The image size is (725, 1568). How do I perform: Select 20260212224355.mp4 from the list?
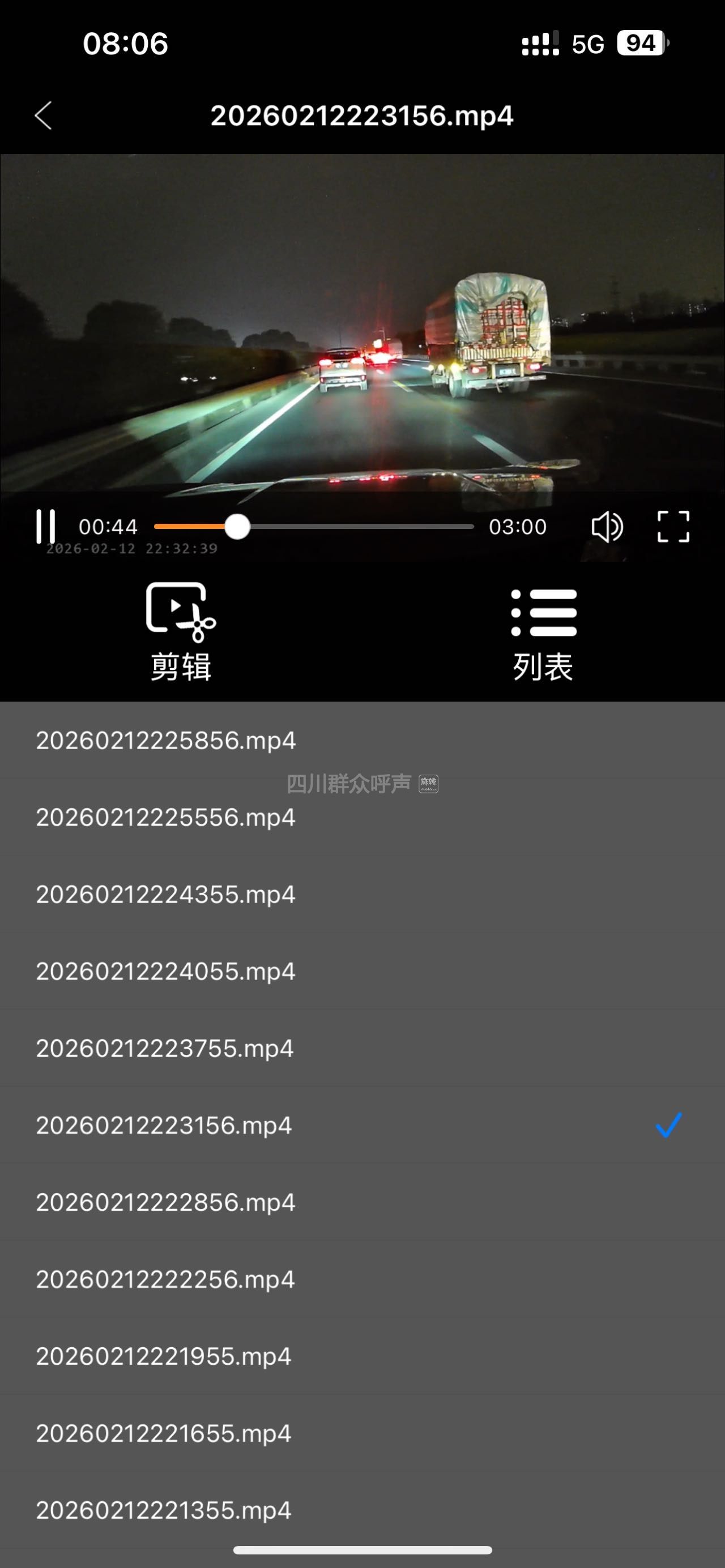tap(165, 895)
